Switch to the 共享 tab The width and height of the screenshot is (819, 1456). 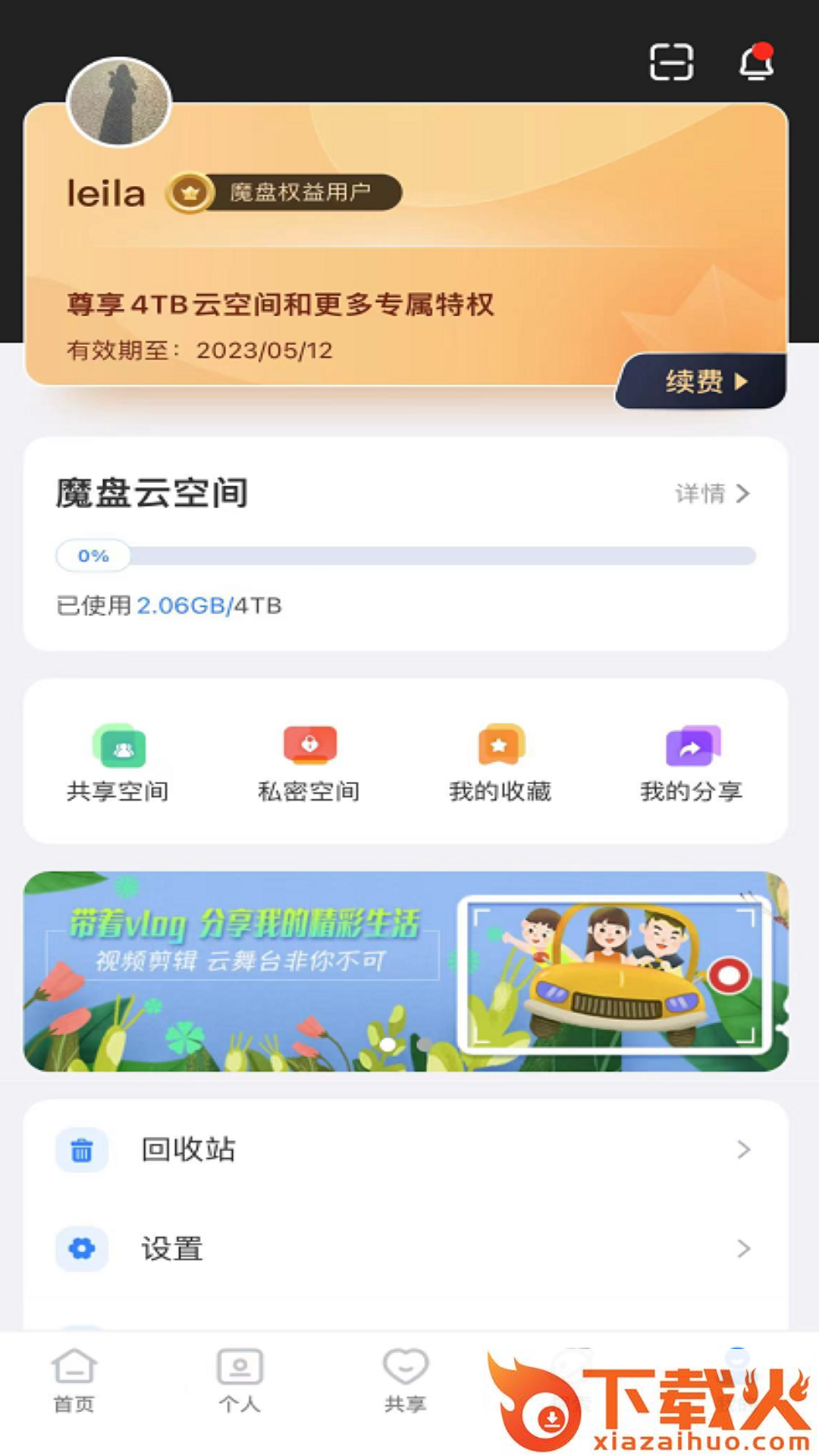pos(405,1381)
